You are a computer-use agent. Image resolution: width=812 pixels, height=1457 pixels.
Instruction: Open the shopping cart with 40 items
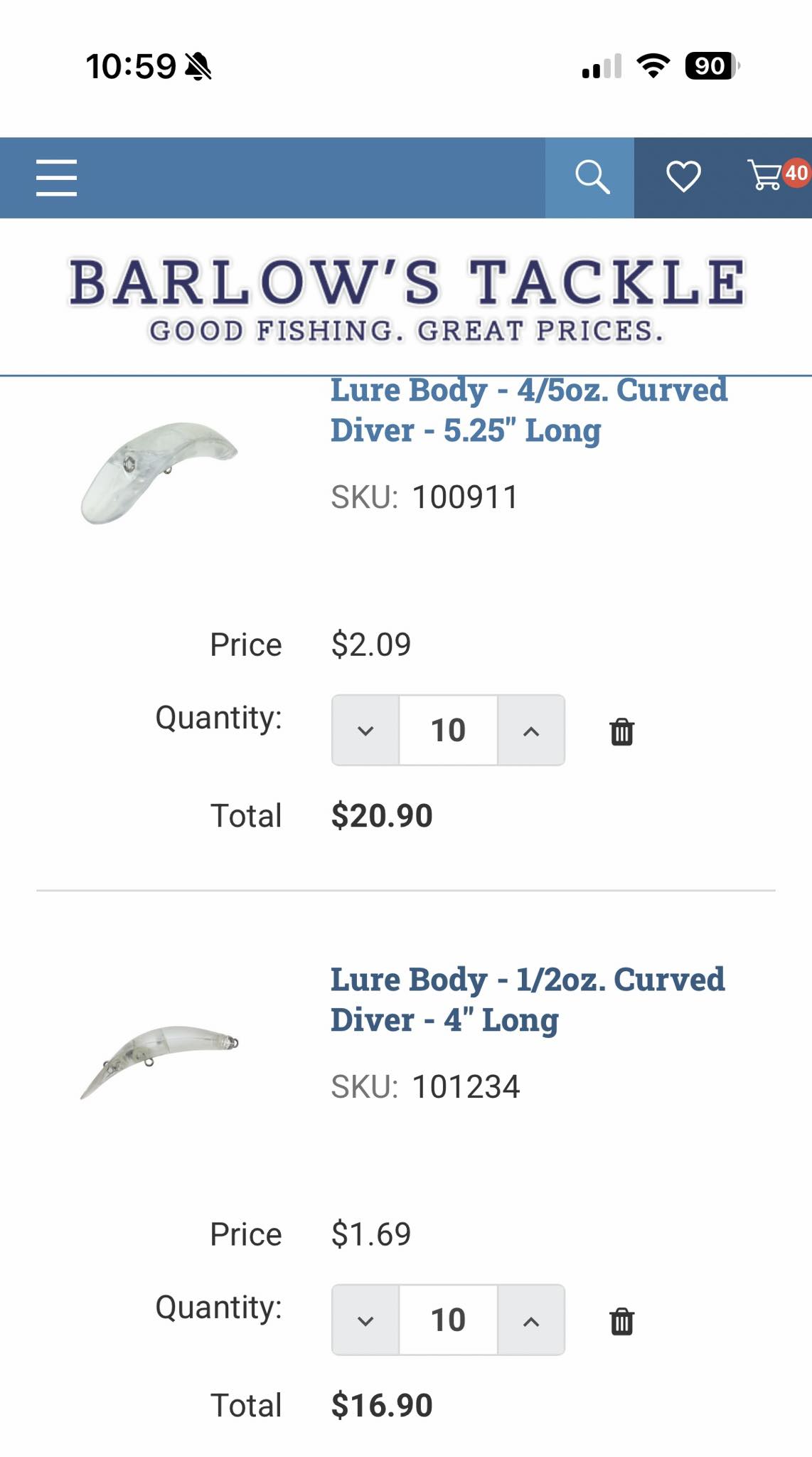776,175
